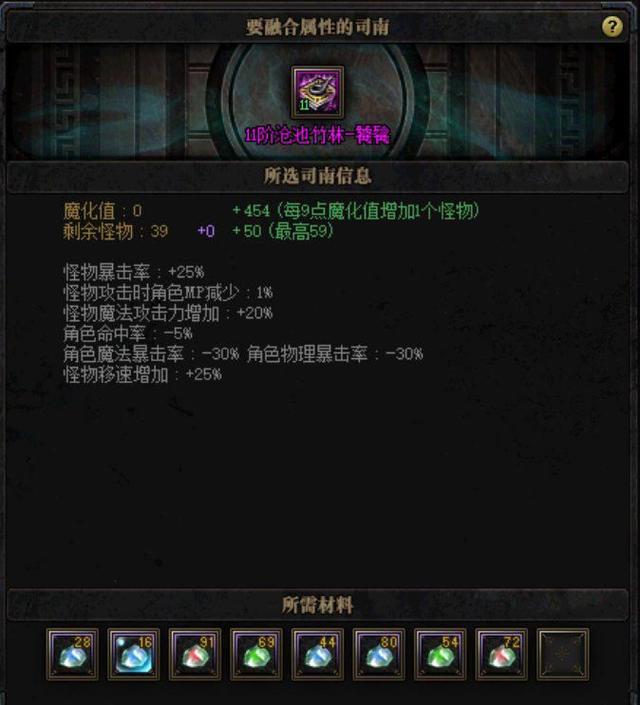Tap the material slot with count 16
This screenshot has height=705, width=640.
click(x=135, y=654)
